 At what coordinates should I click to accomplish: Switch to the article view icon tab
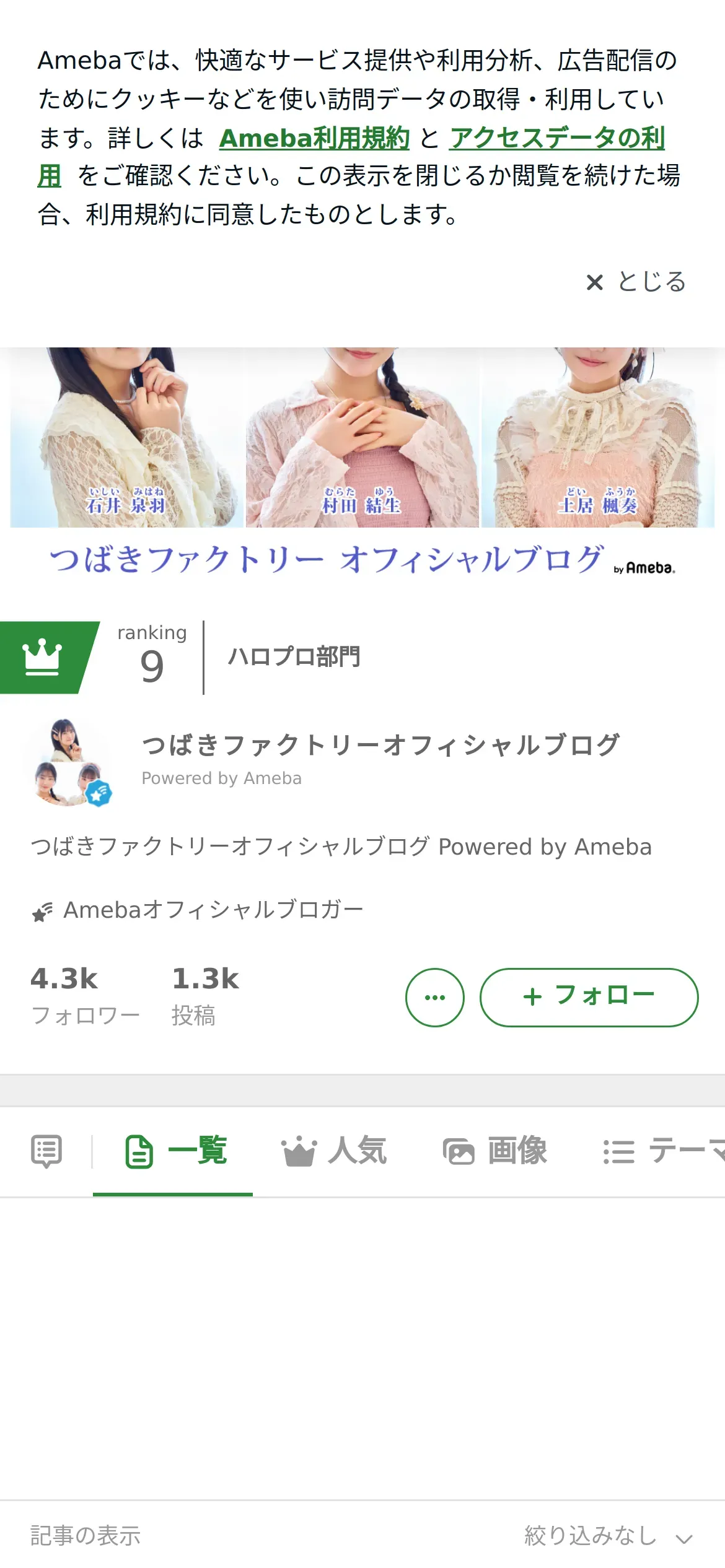[x=46, y=1152]
